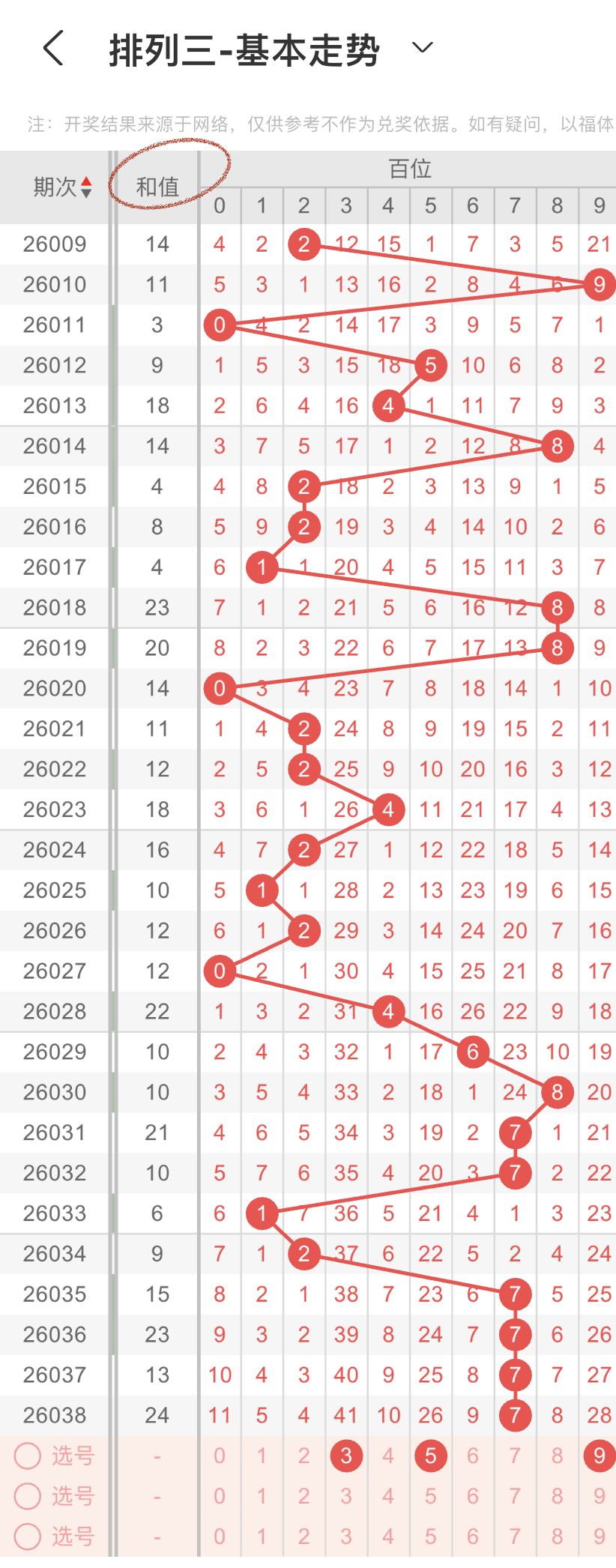This screenshot has width=616, height=1568.
Task: Sort results by the 期次 column arrows
Action: pos(86,187)
